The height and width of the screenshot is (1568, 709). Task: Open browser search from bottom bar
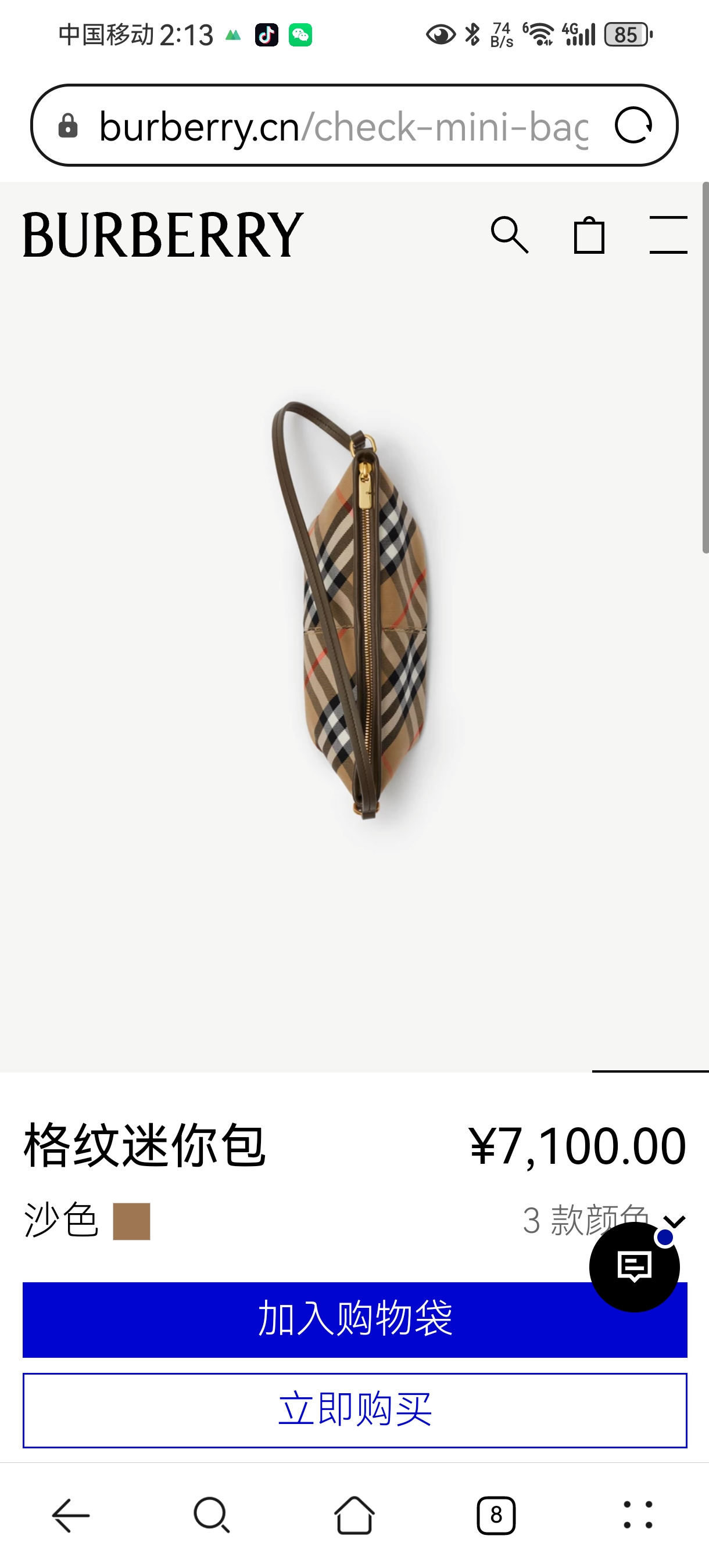point(212,1515)
